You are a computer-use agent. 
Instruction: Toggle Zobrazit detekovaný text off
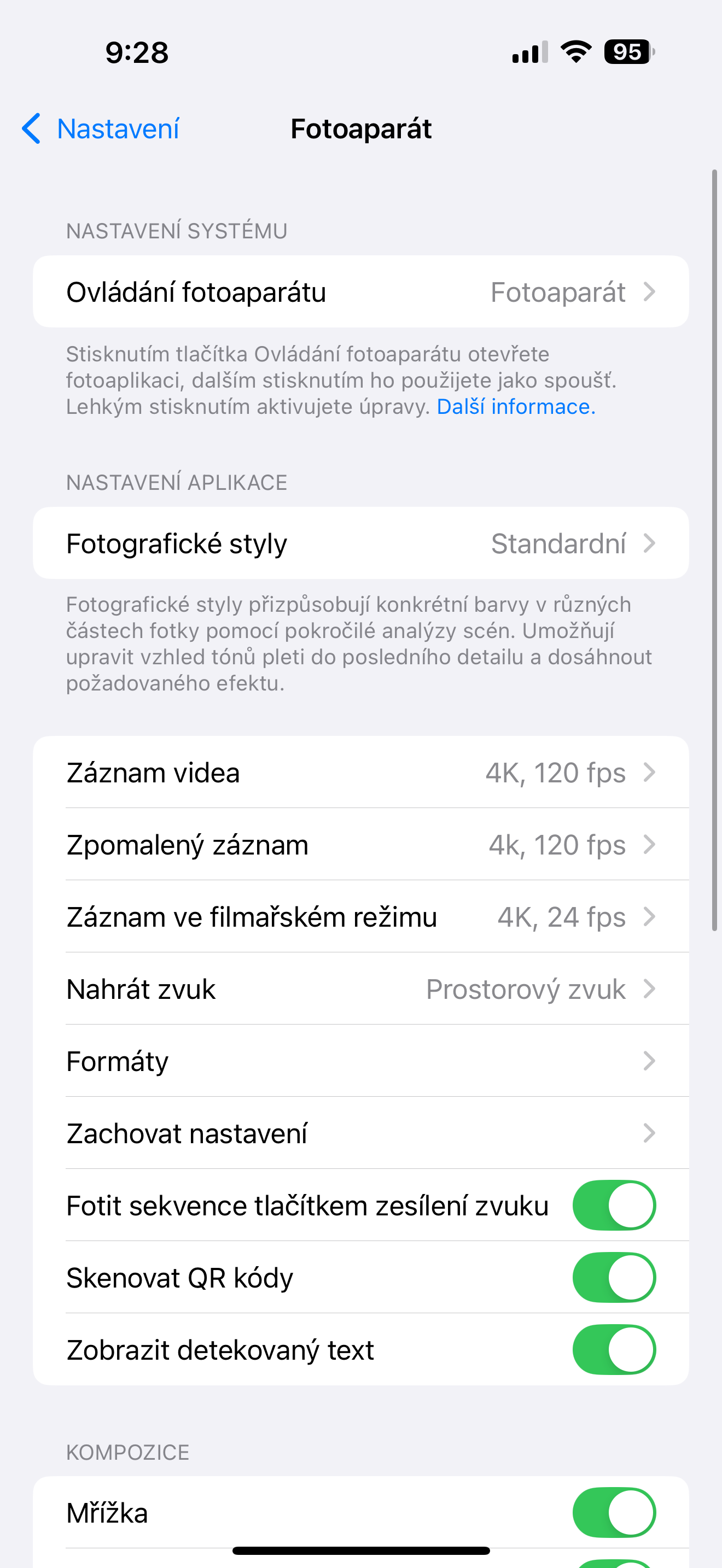pos(614,1350)
